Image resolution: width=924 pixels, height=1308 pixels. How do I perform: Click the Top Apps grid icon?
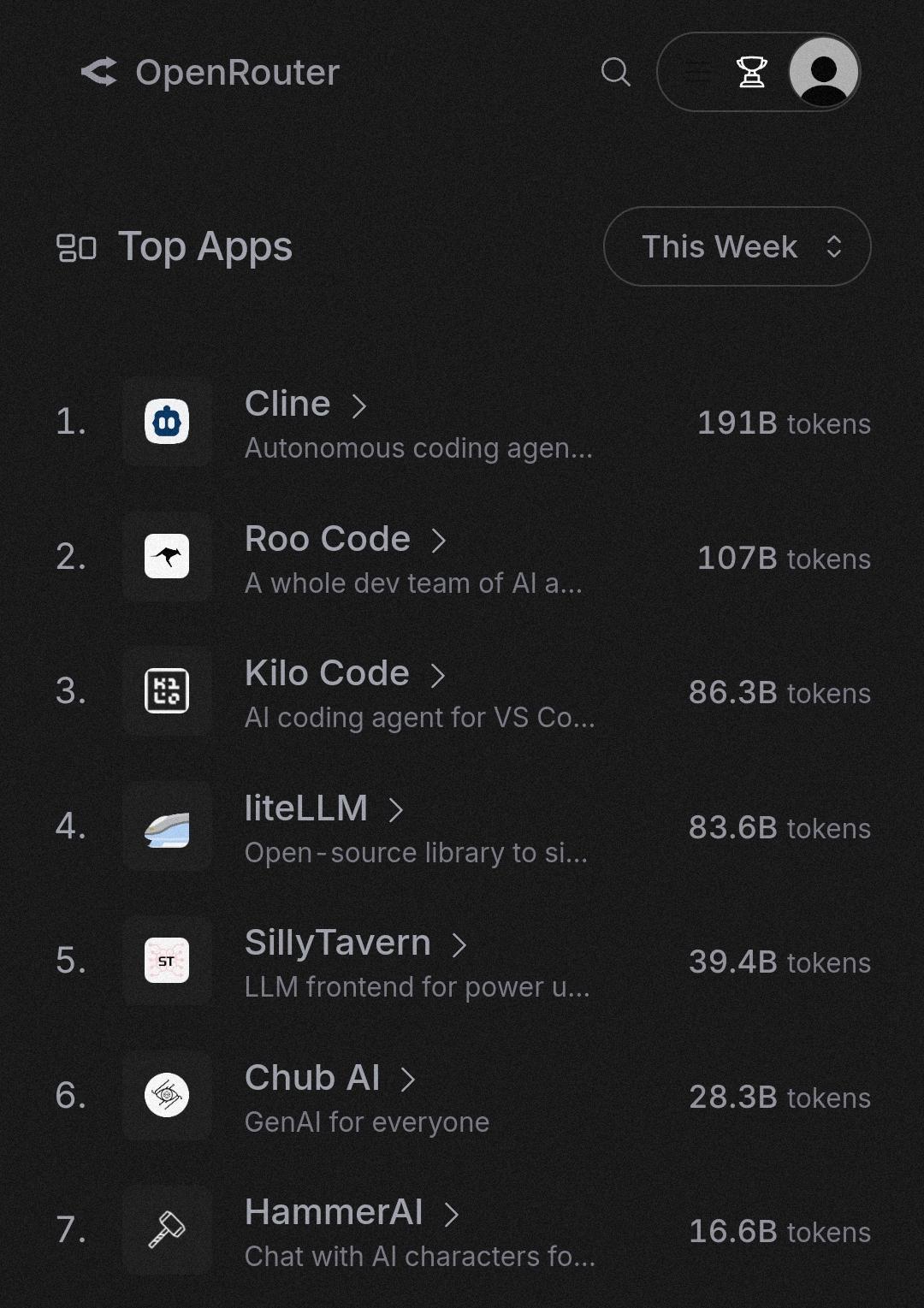click(78, 246)
